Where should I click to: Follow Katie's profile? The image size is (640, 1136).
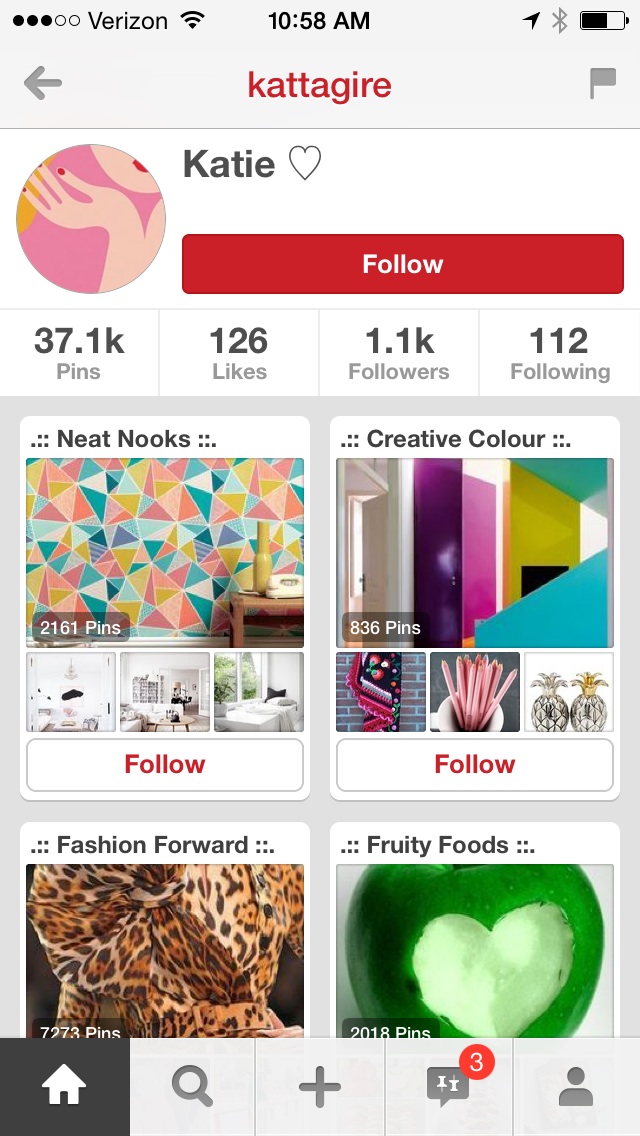point(402,264)
